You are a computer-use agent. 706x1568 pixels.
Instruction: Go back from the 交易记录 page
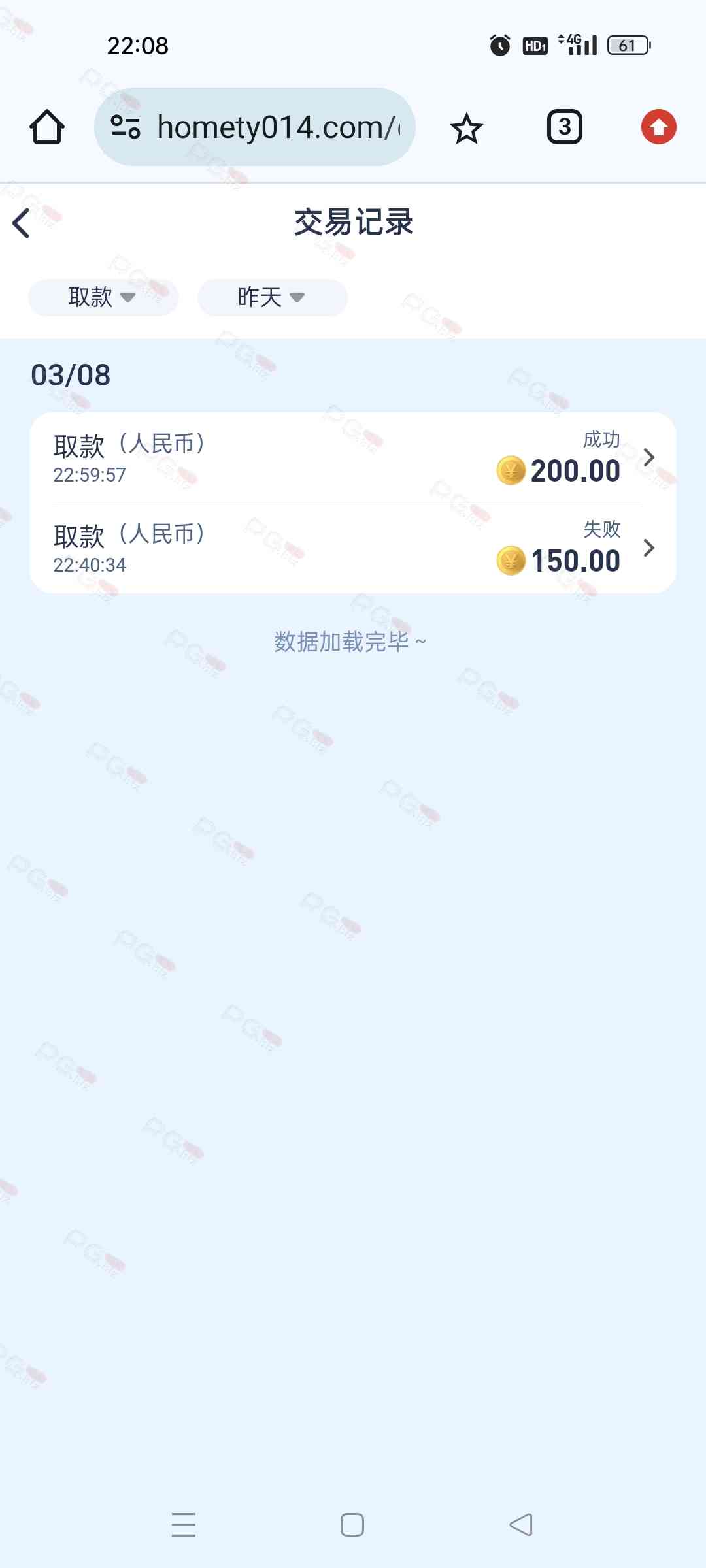[22, 223]
